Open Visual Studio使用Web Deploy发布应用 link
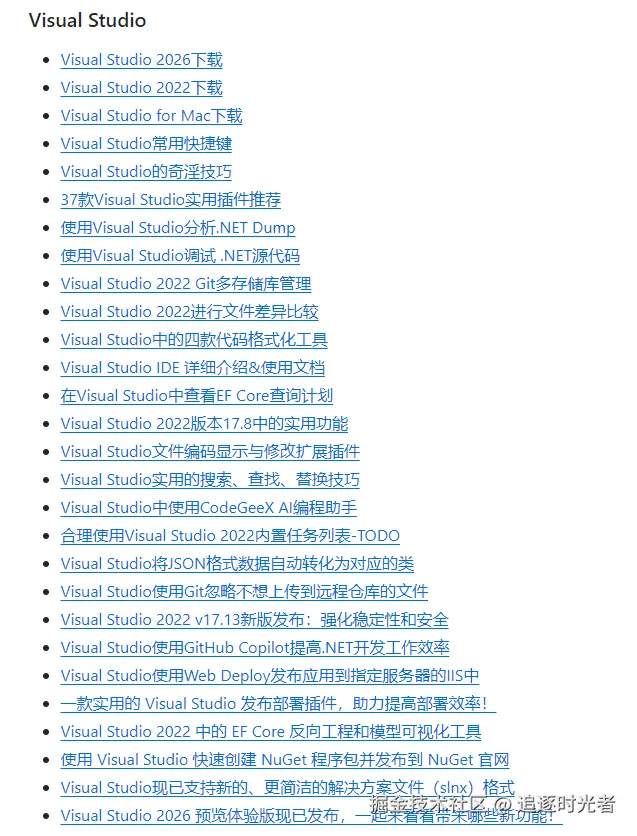The image size is (637, 836). tap(269, 676)
